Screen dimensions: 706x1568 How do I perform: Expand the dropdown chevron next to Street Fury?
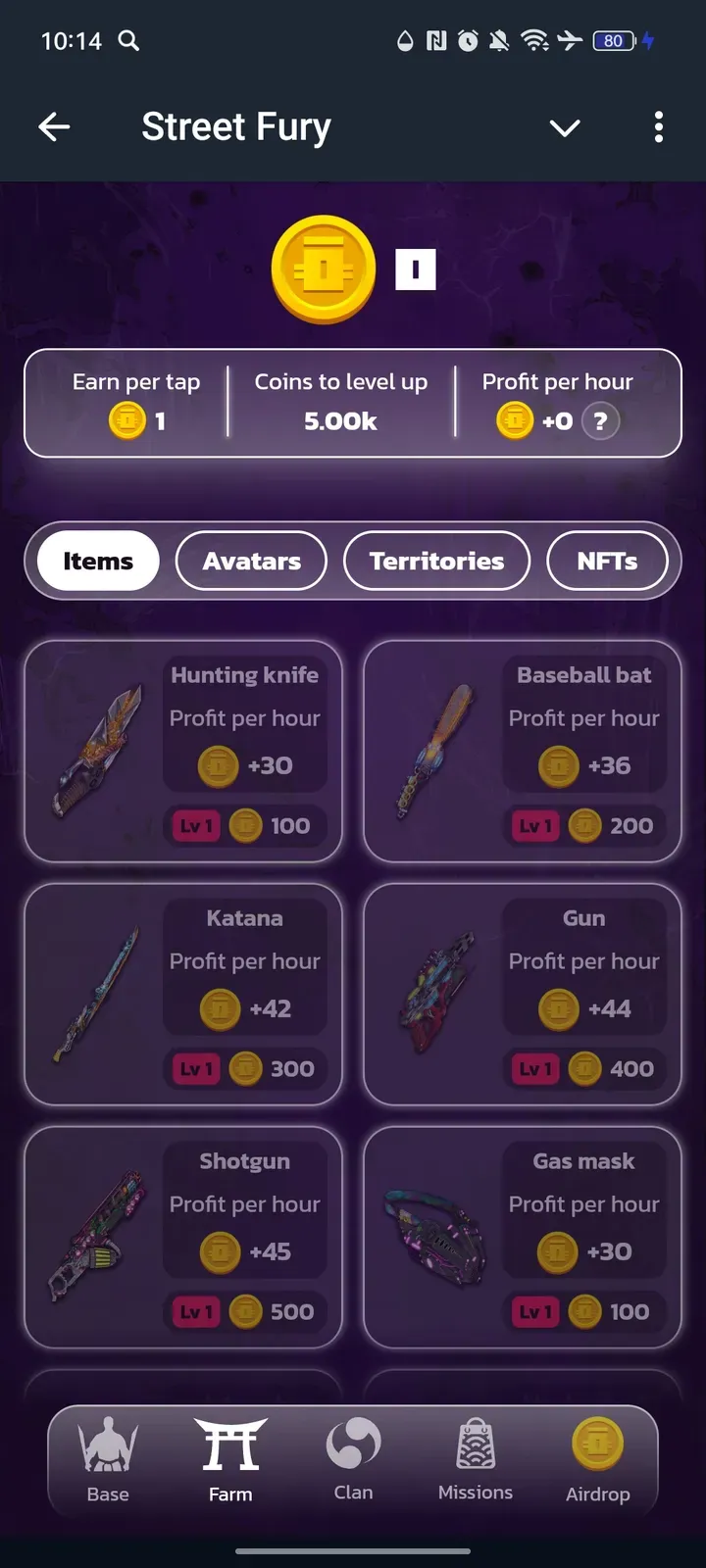[565, 127]
